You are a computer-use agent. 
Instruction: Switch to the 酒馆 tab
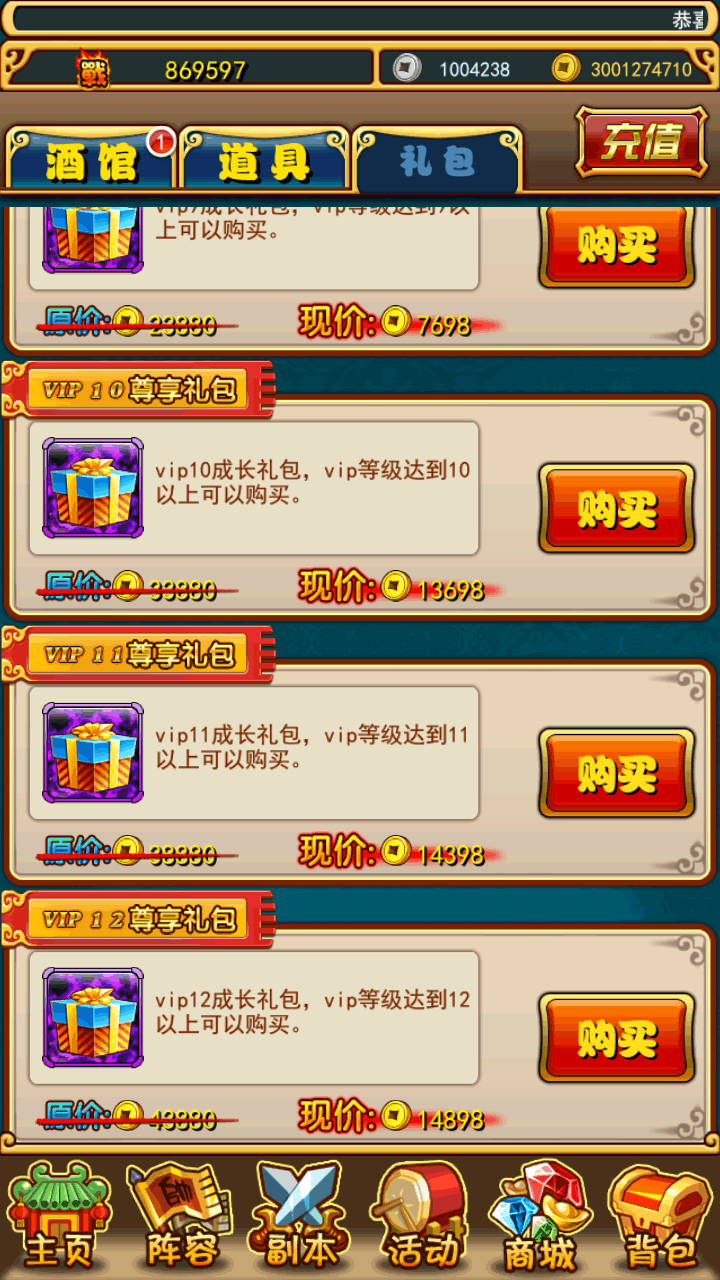click(x=90, y=160)
